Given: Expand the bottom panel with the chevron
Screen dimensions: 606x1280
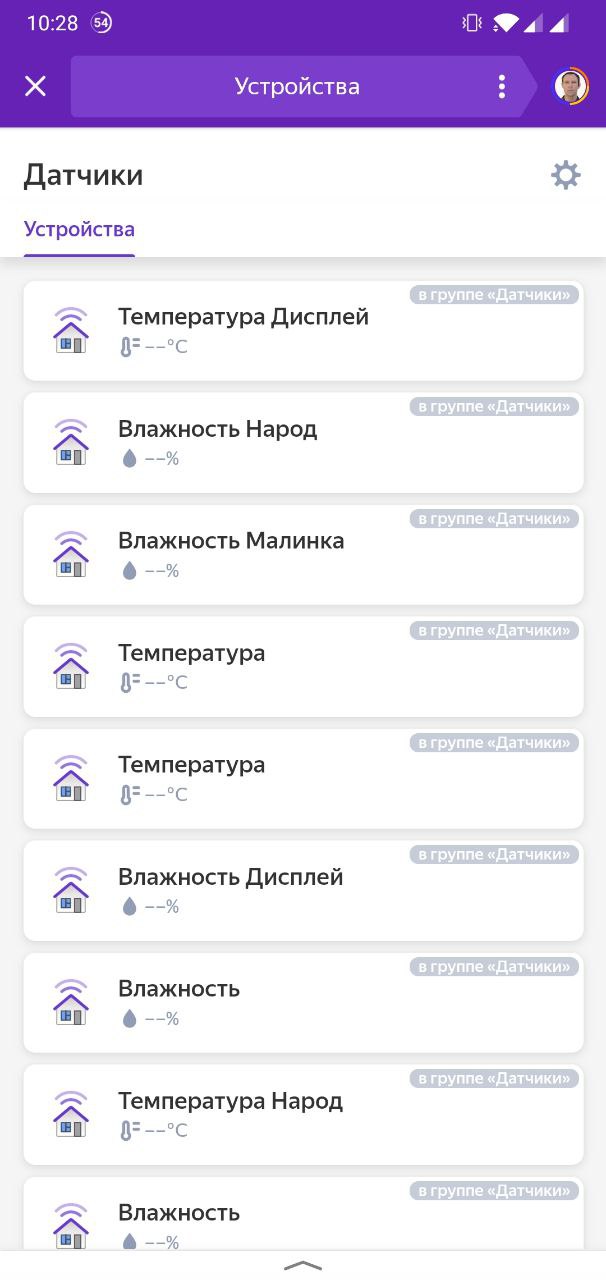Looking at the screenshot, I should pyautogui.click(x=303, y=1265).
